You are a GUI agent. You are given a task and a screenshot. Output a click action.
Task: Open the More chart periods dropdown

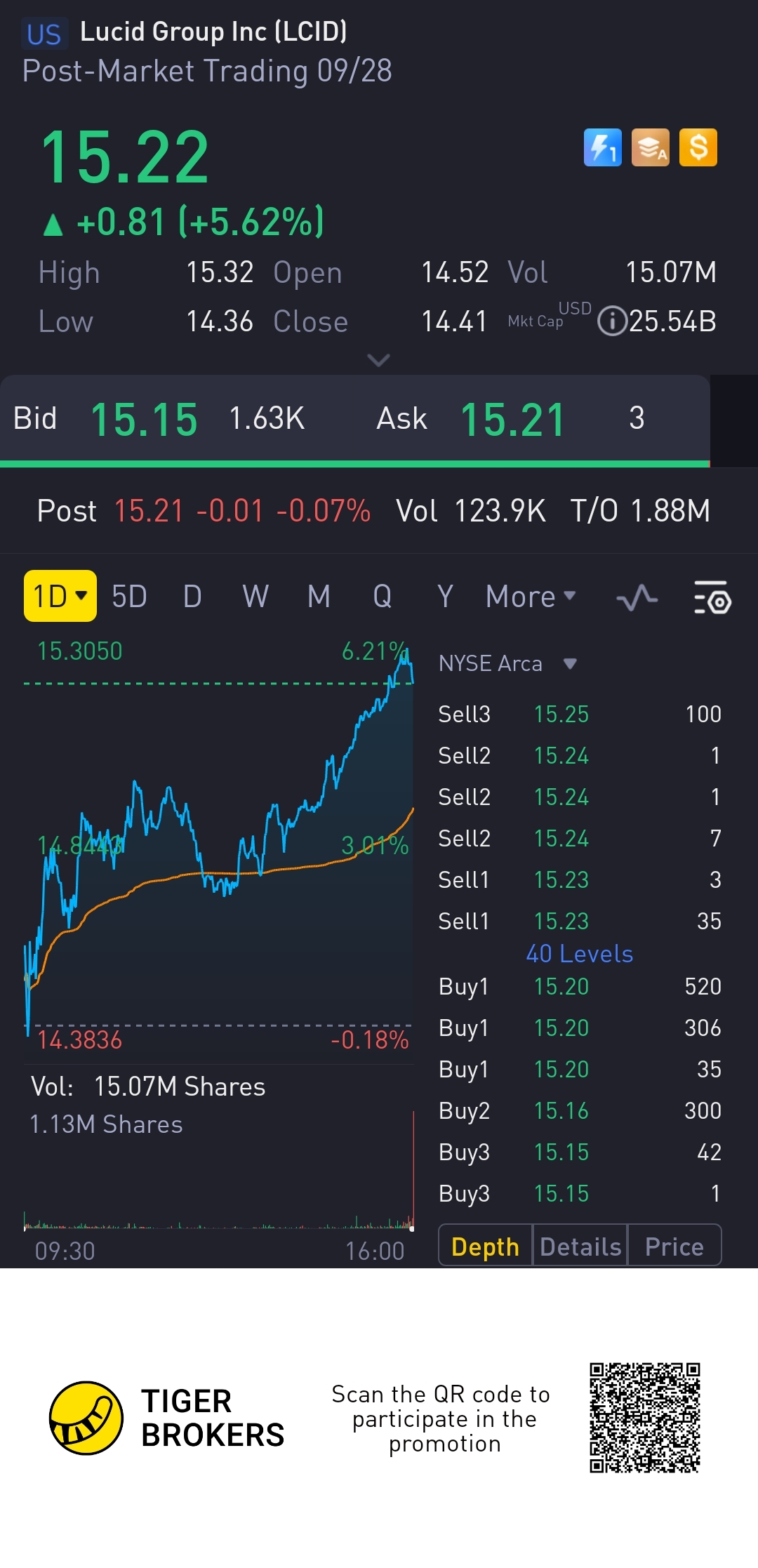531,597
